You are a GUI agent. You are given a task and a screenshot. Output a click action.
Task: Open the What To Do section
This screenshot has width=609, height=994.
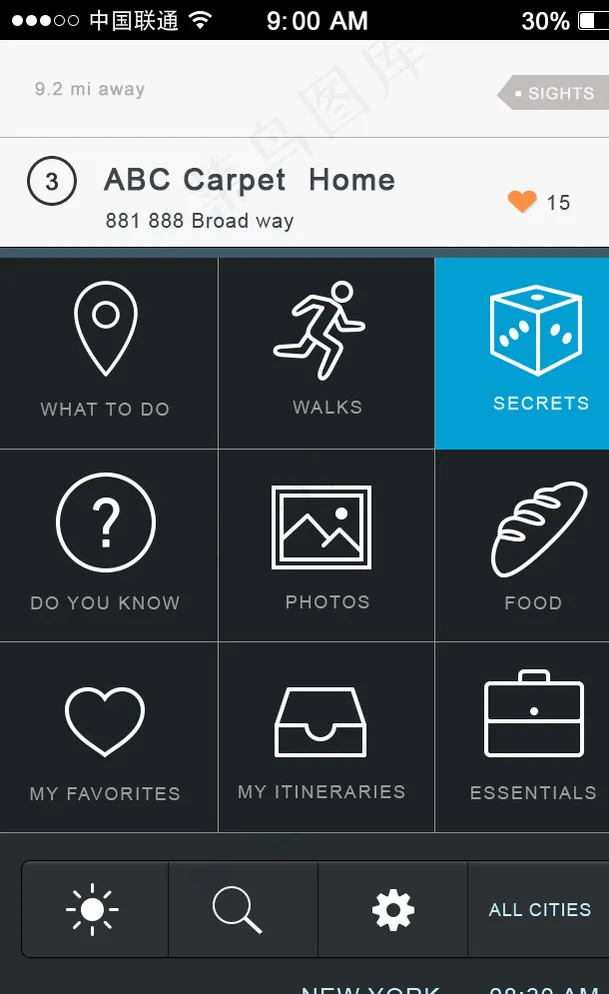pyautogui.click(x=106, y=352)
